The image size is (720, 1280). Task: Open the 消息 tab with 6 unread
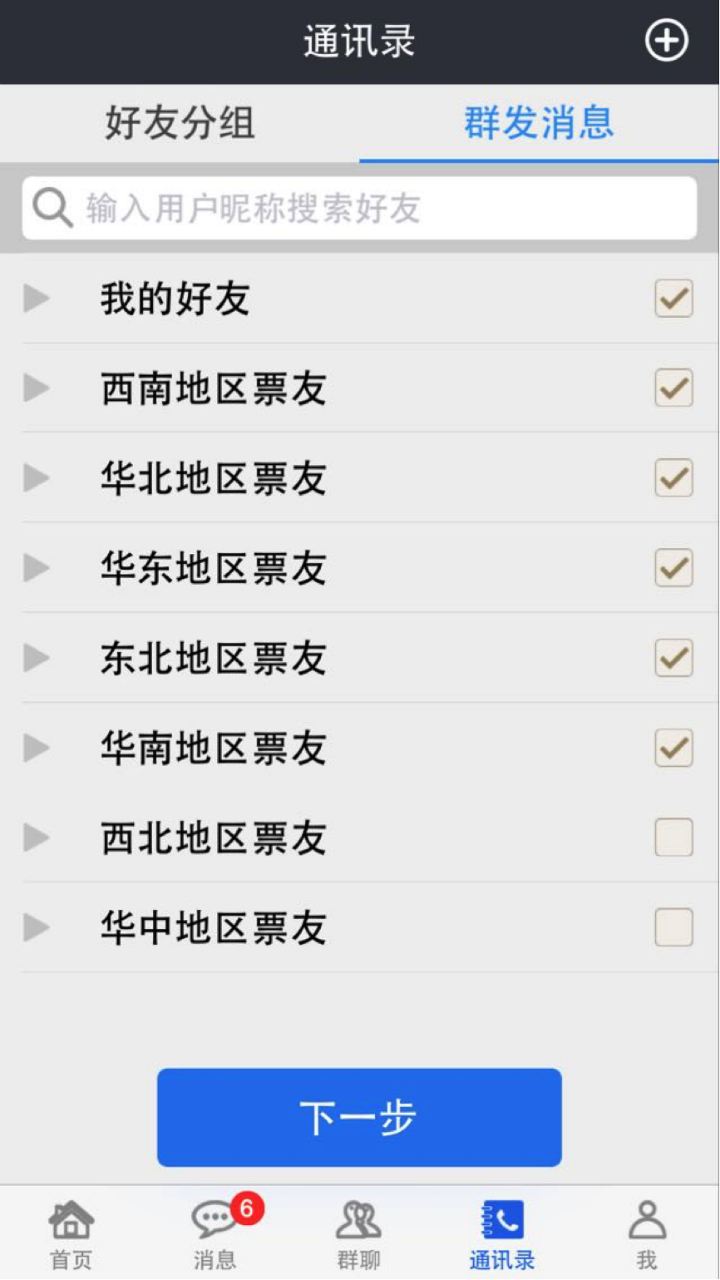(x=215, y=1234)
